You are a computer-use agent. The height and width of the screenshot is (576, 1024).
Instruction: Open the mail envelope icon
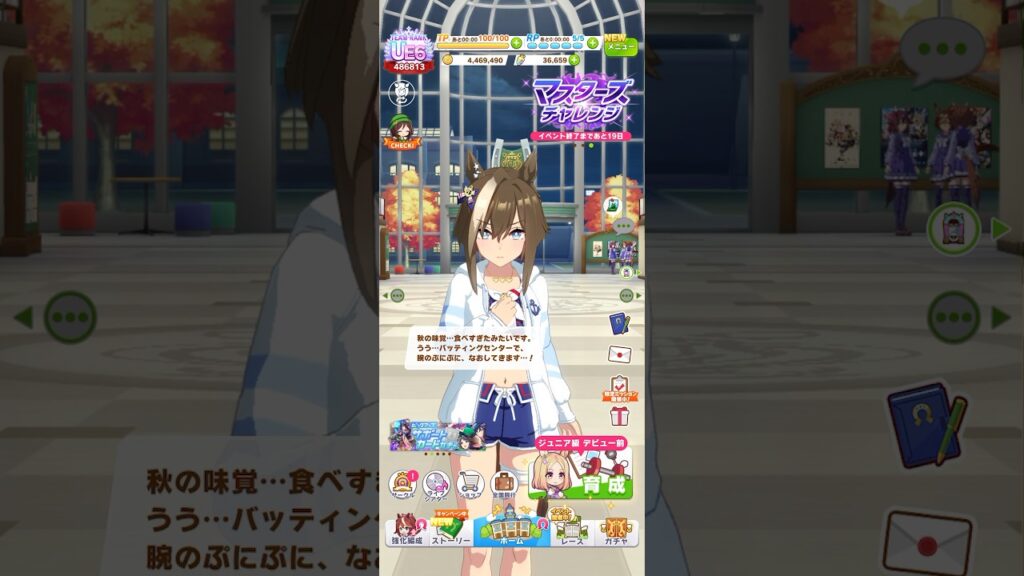[x=619, y=354]
